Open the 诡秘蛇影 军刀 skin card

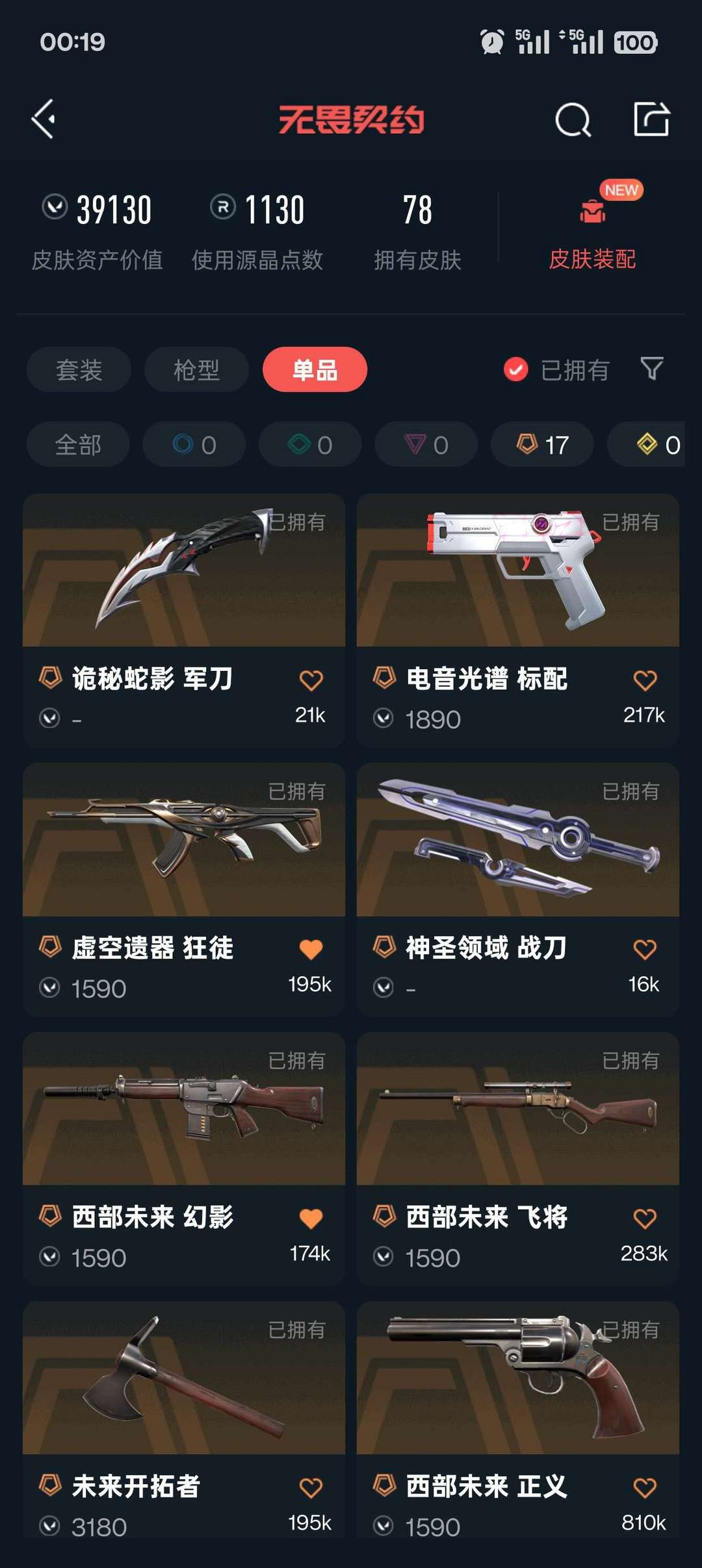[x=184, y=620]
